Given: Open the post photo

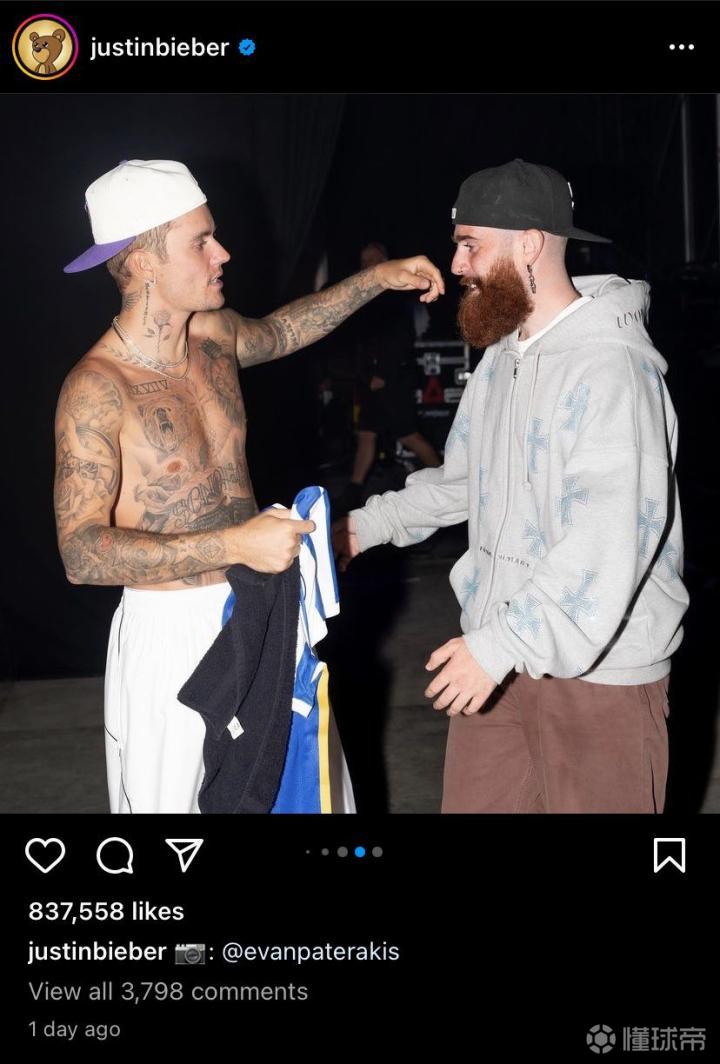Looking at the screenshot, I should (360, 453).
